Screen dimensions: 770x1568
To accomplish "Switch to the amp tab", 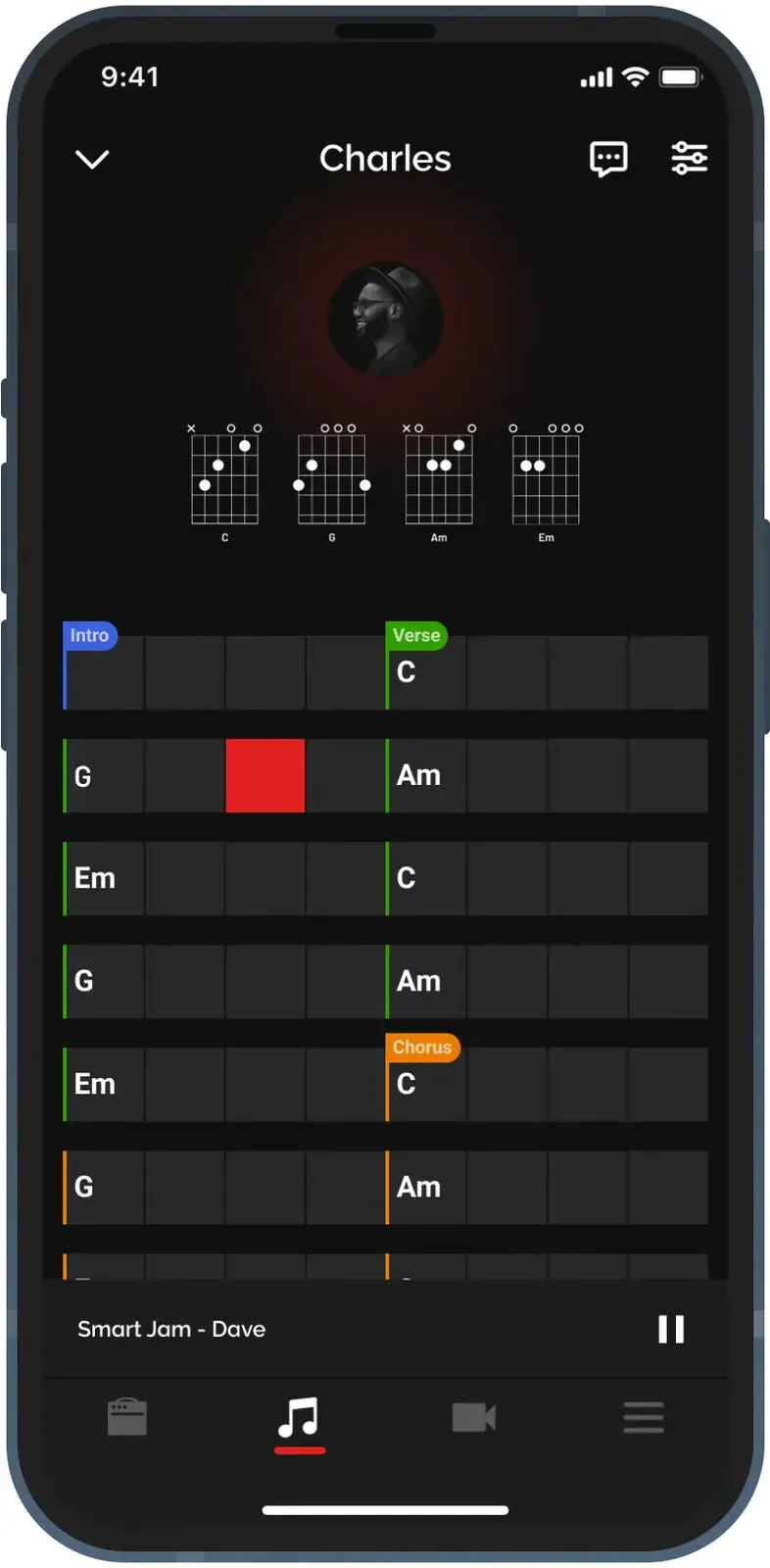I will 127,1417.
